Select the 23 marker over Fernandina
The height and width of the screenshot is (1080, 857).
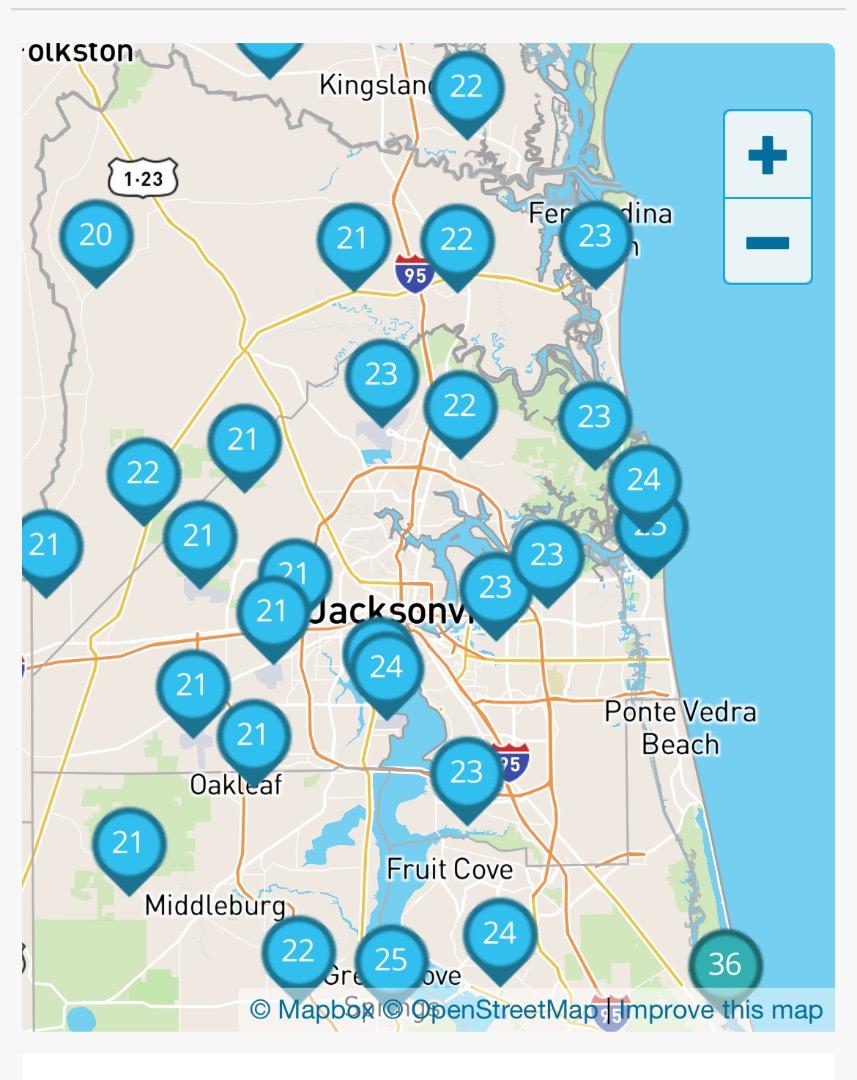pos(595,236)
